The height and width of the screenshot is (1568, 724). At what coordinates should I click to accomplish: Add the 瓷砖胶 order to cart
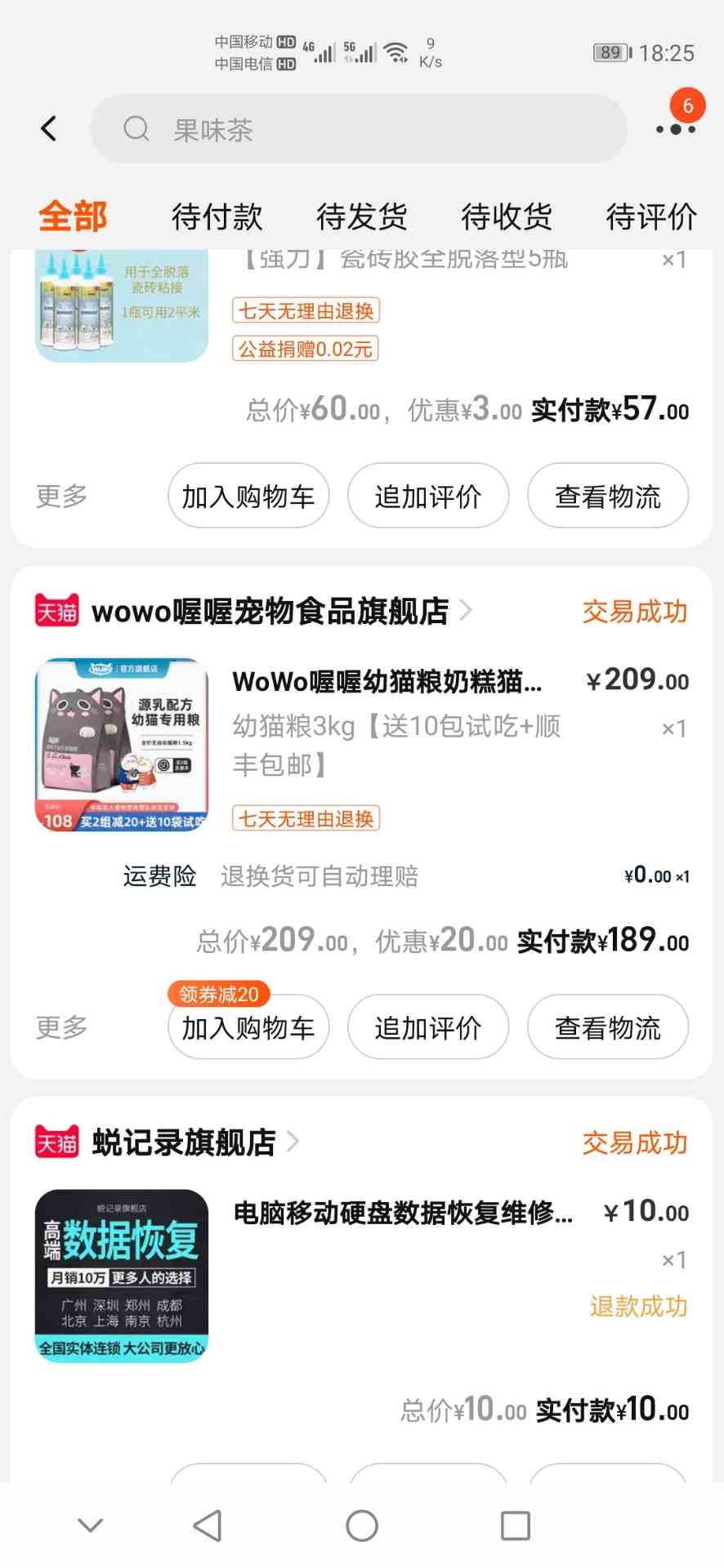point(248,496)
